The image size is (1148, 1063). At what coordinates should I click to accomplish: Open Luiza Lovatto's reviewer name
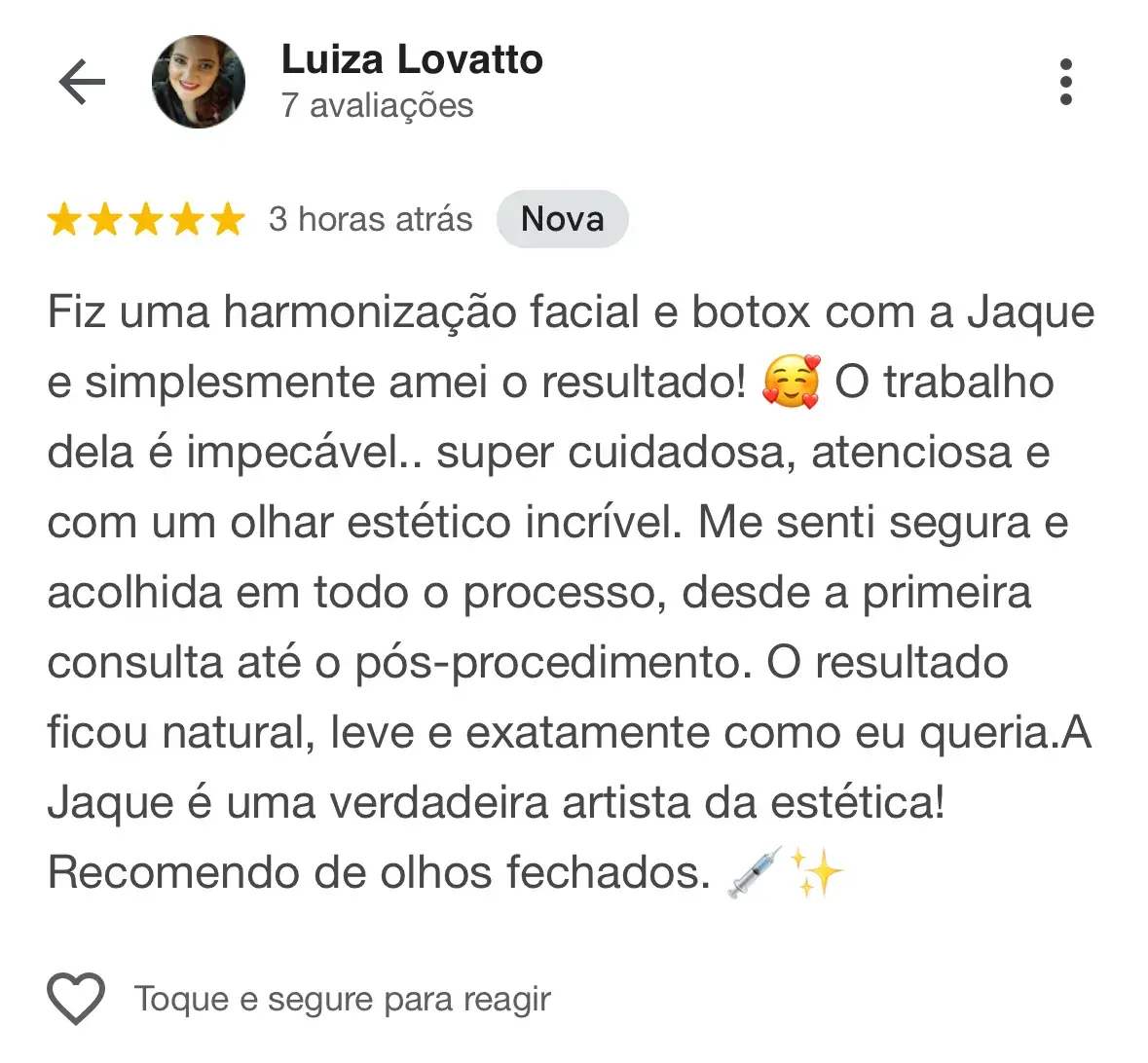[x=412, y=60]
